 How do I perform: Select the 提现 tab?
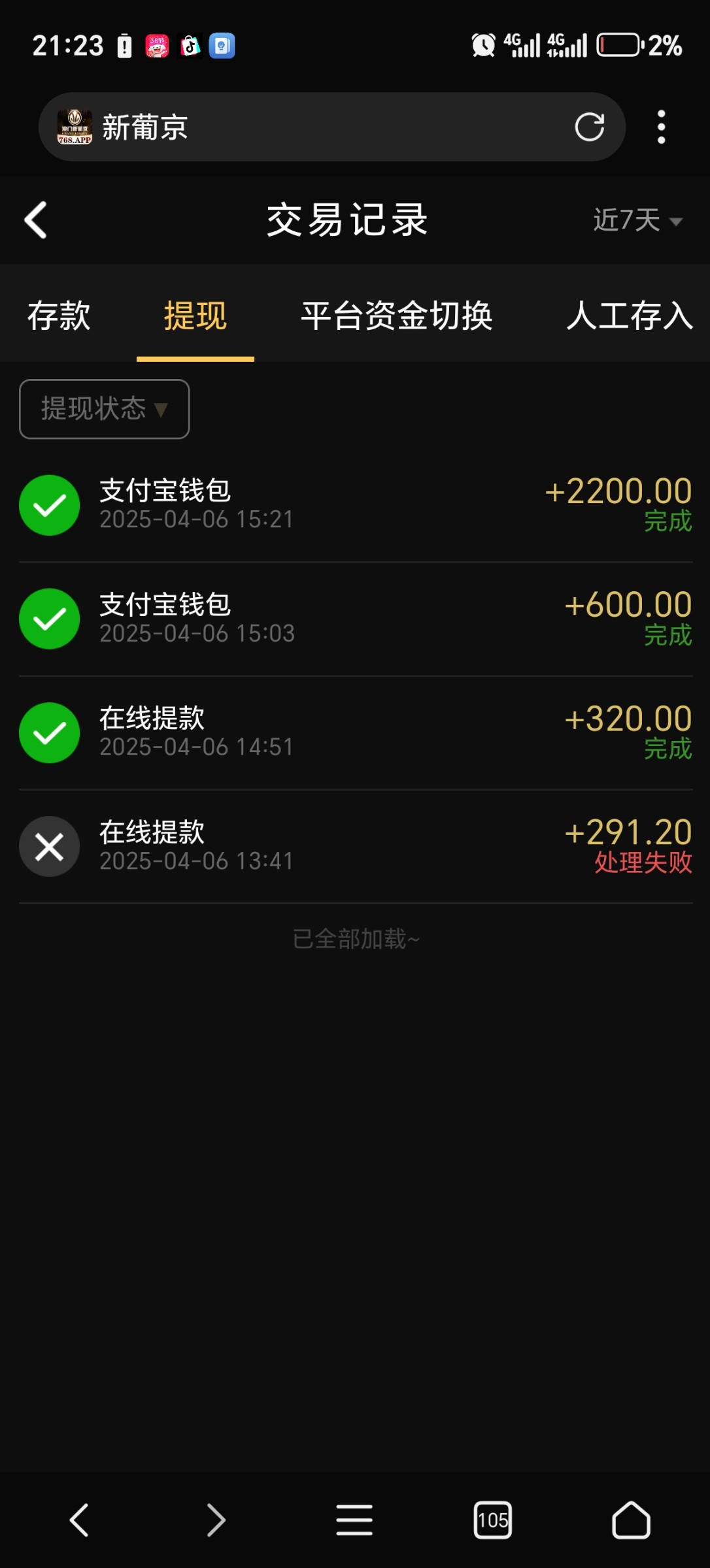point(195,316)
